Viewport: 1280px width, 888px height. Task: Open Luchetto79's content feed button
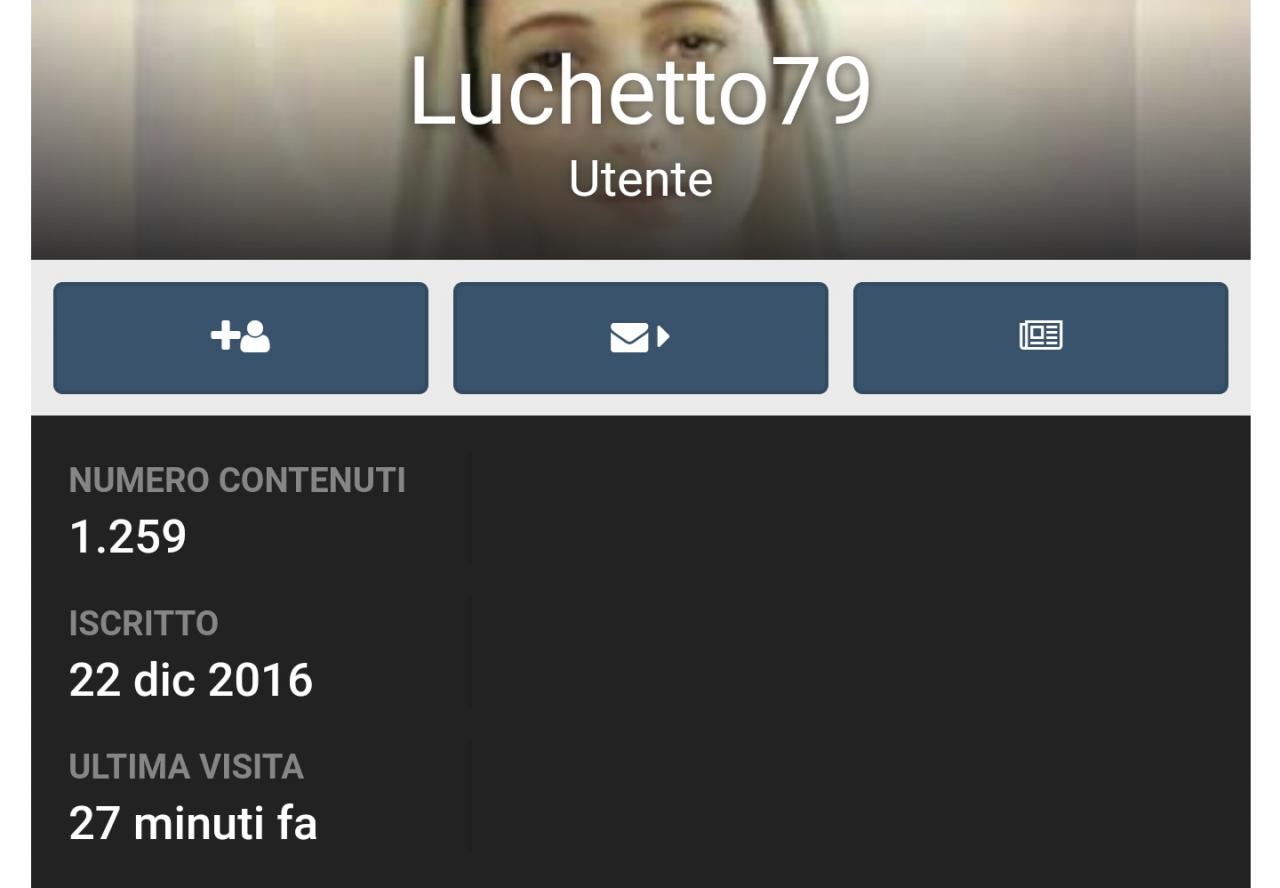point(1040,338)
